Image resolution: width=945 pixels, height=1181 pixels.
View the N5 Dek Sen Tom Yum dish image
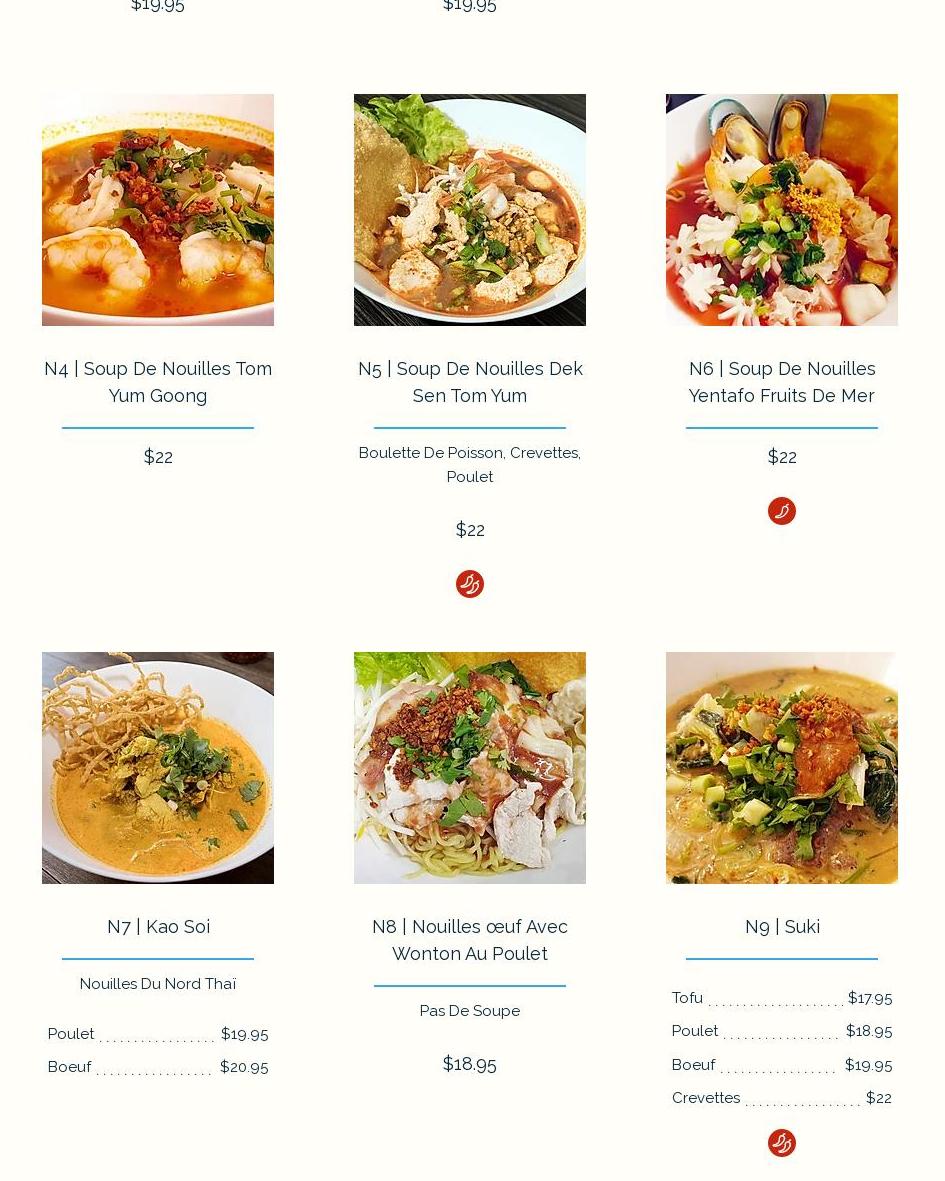(x=470, y=210)
